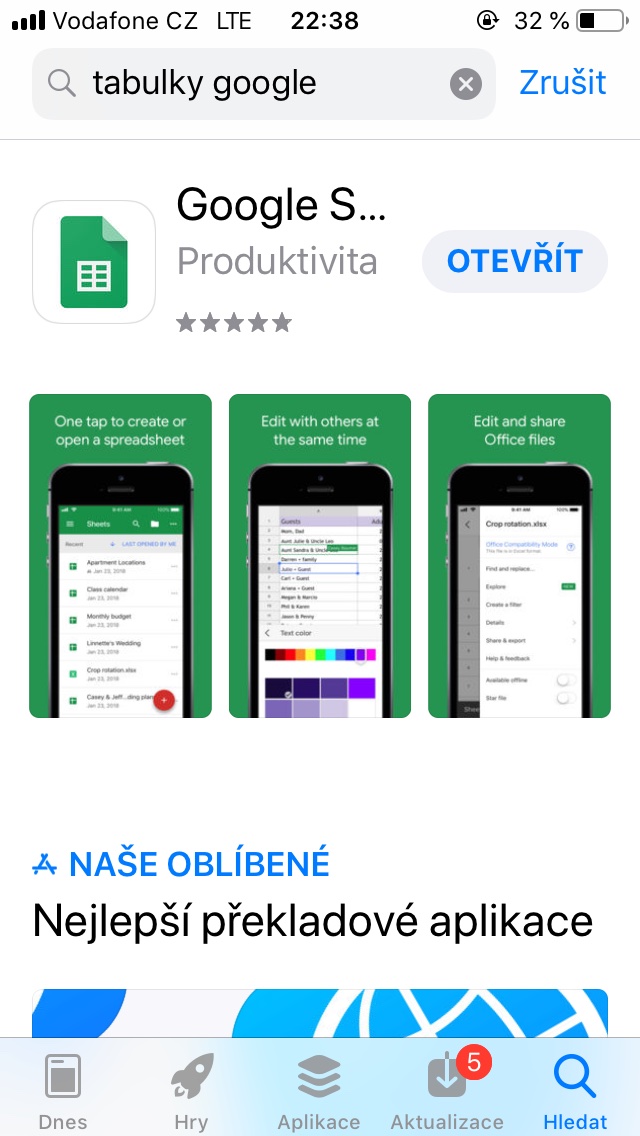Open the Google Sheets app icon
Viewport: 640px width, 1136px height.
coord(94,262)
